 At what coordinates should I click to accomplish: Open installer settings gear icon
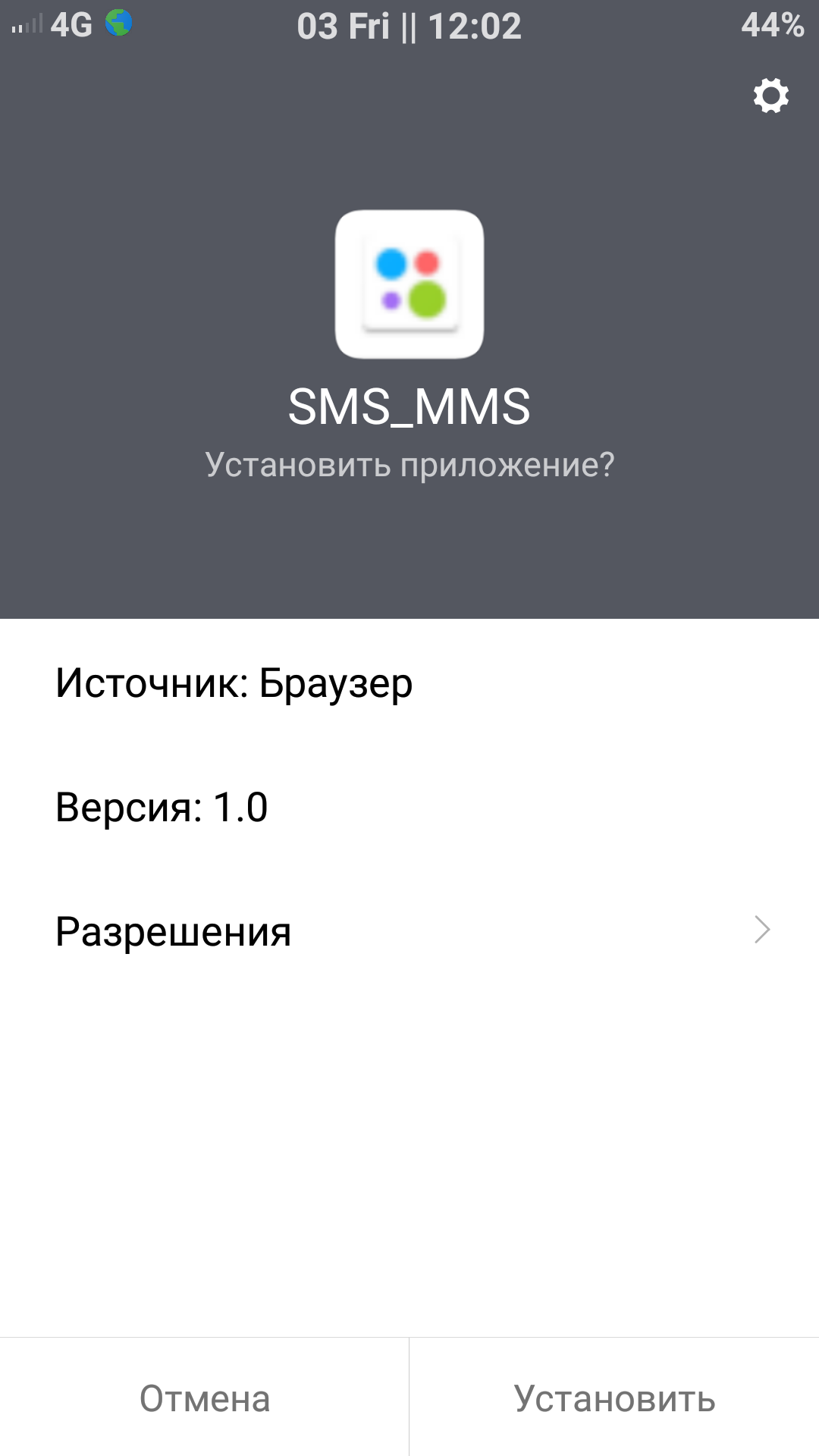click(x=770, y=96)
